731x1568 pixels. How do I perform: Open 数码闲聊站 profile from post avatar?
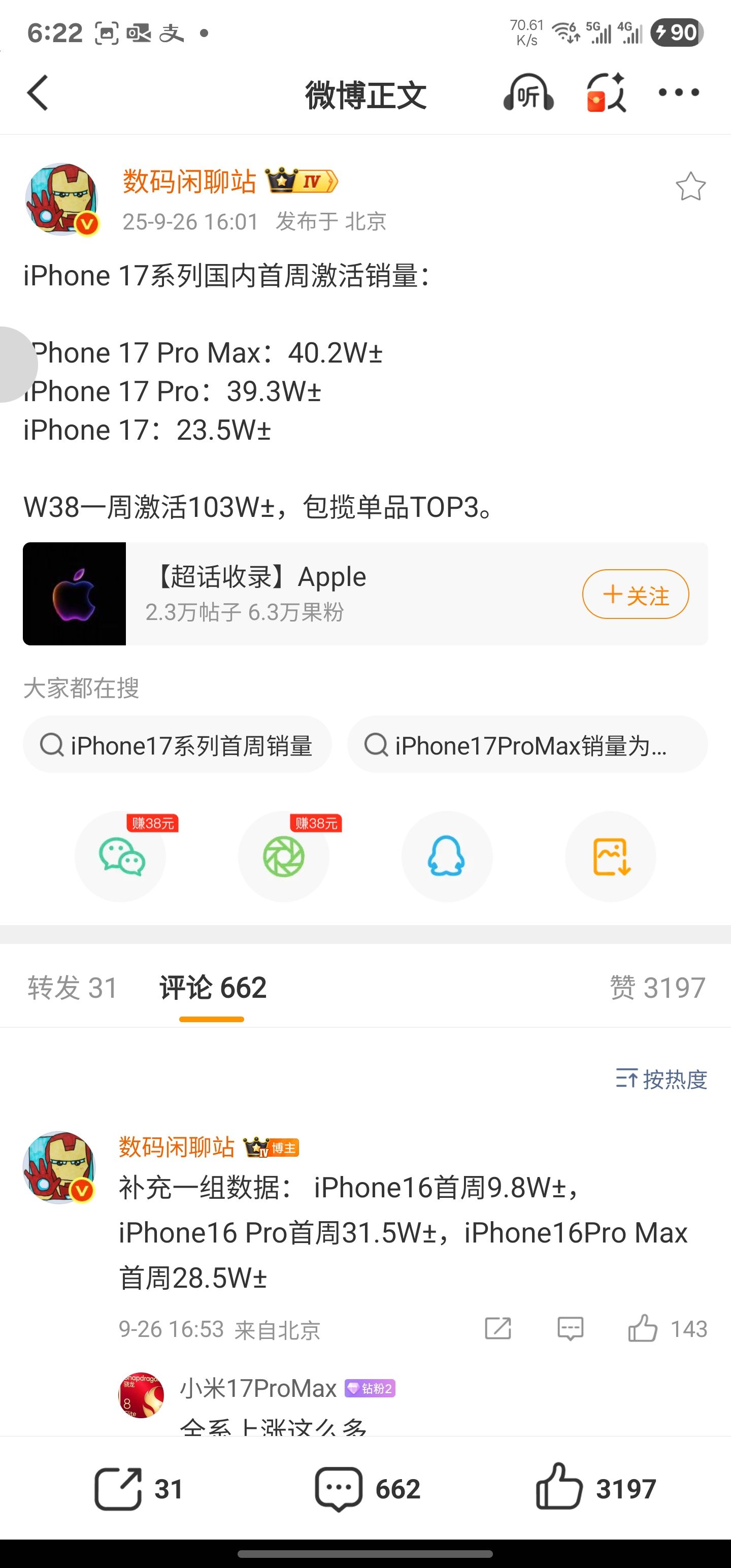coord(61,199)
